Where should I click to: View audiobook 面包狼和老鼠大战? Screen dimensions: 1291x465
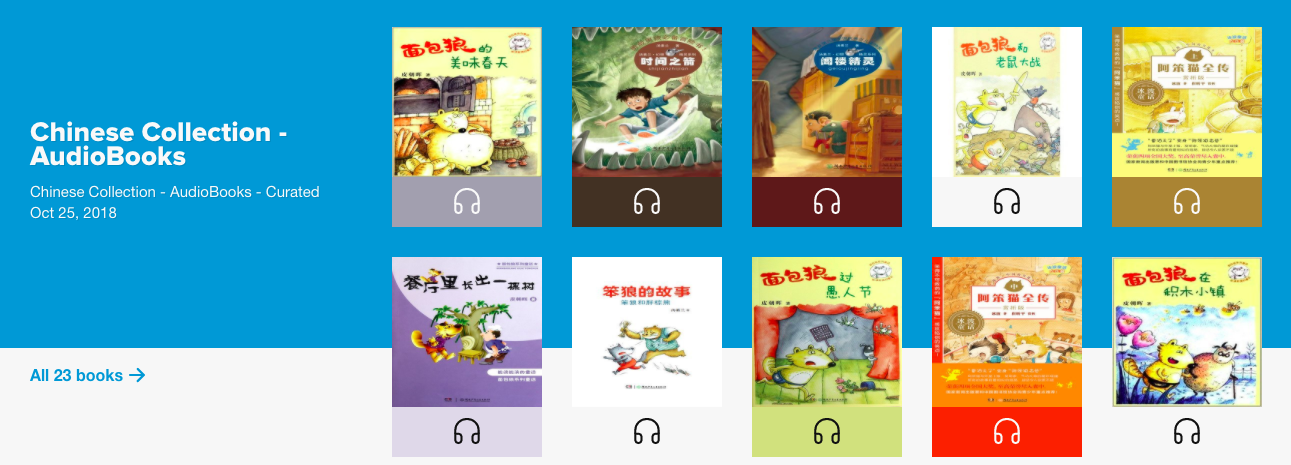pos(1007,103)
